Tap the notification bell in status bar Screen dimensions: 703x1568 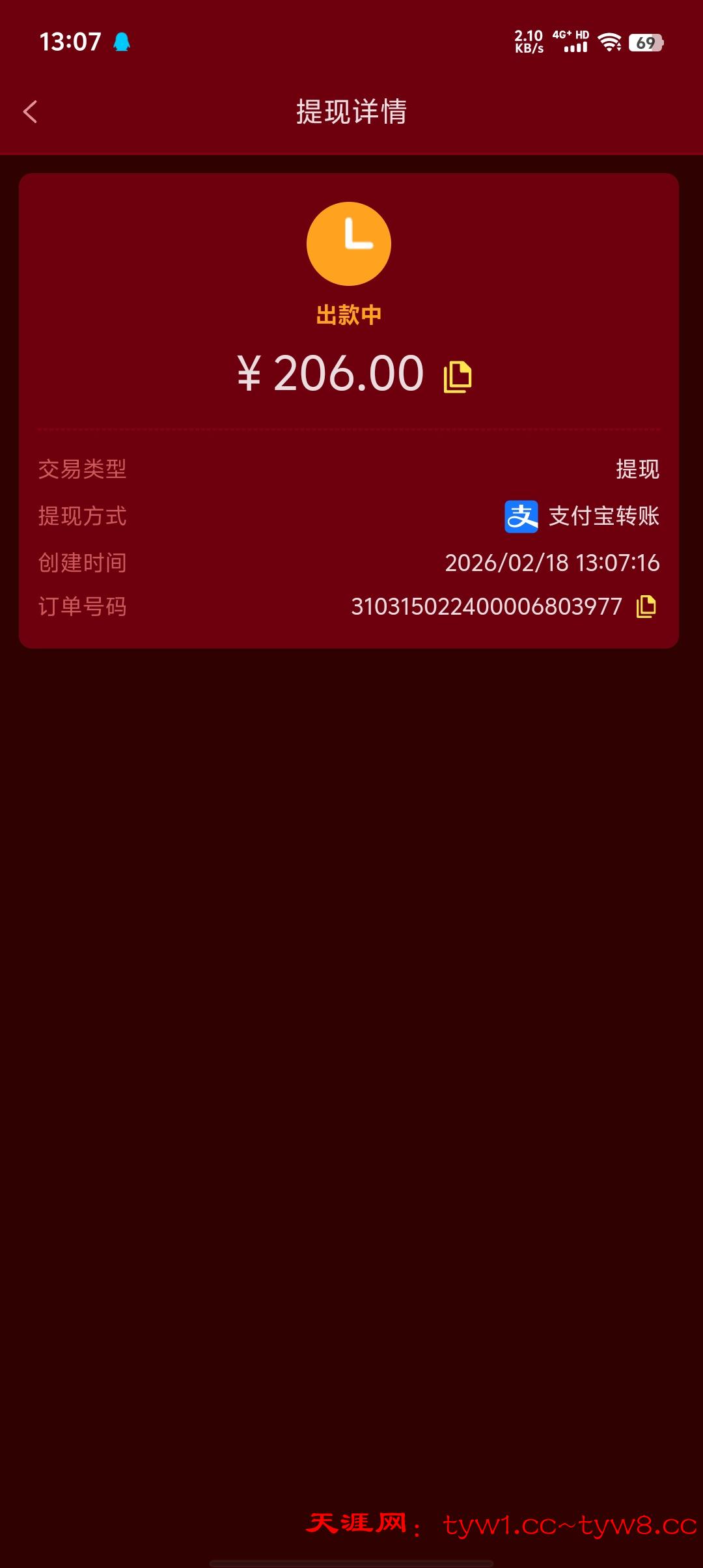pos(121,41)
